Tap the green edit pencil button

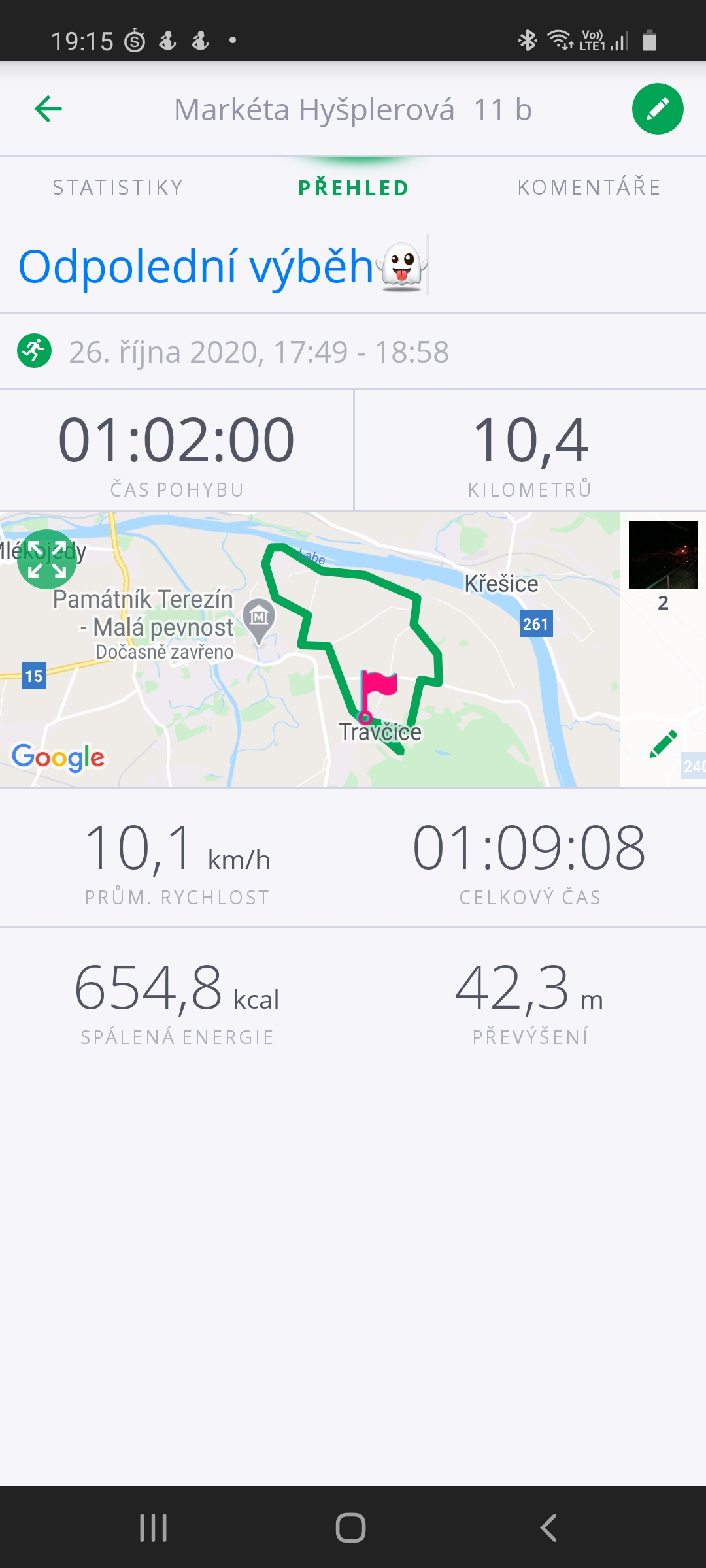tap(658, 109)
